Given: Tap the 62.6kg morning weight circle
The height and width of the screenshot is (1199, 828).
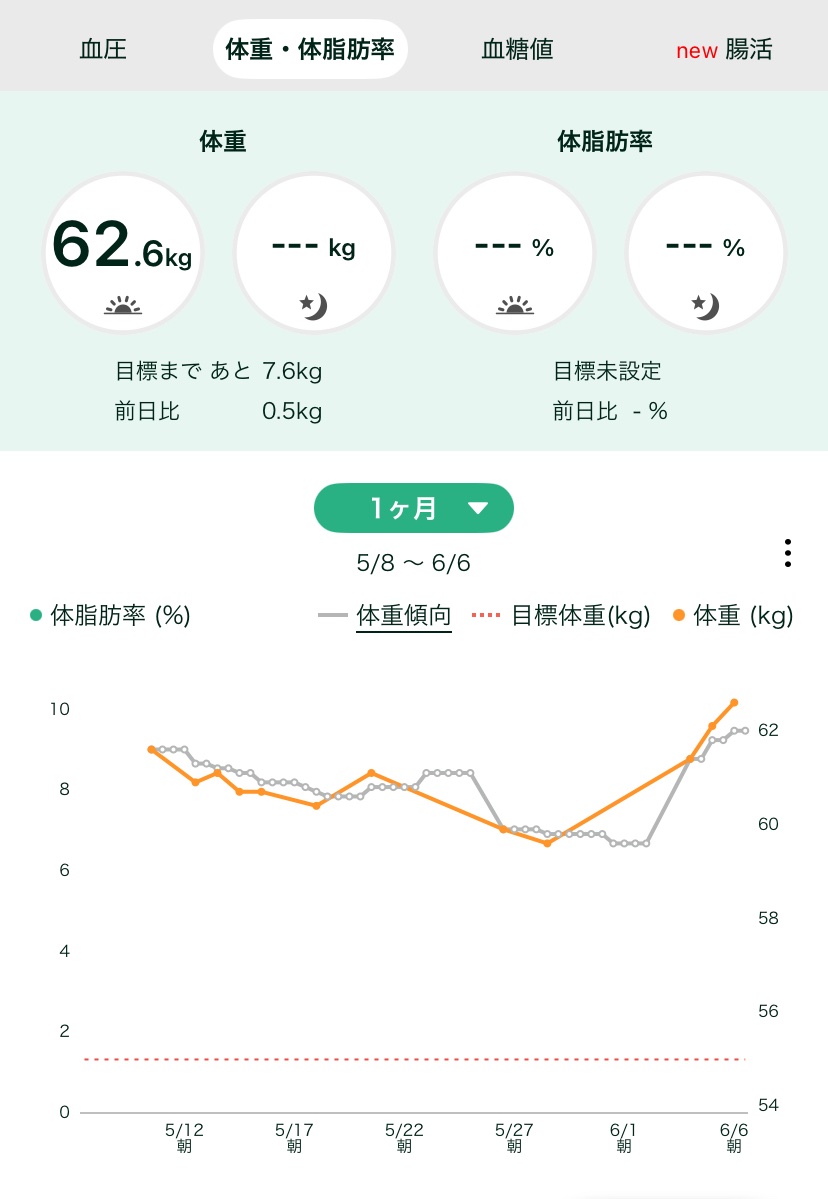Looking at the screenshot, I should pyautogui.click(x=124, y=251).
